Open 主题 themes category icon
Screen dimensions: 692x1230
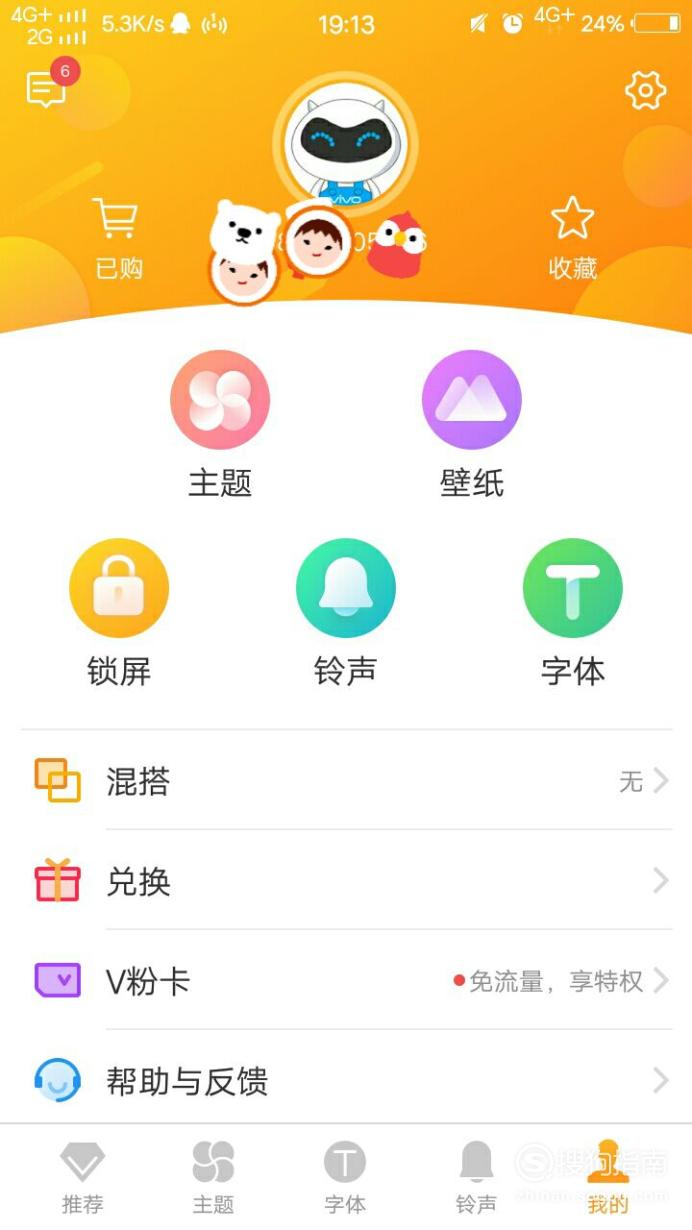point(220,424)
